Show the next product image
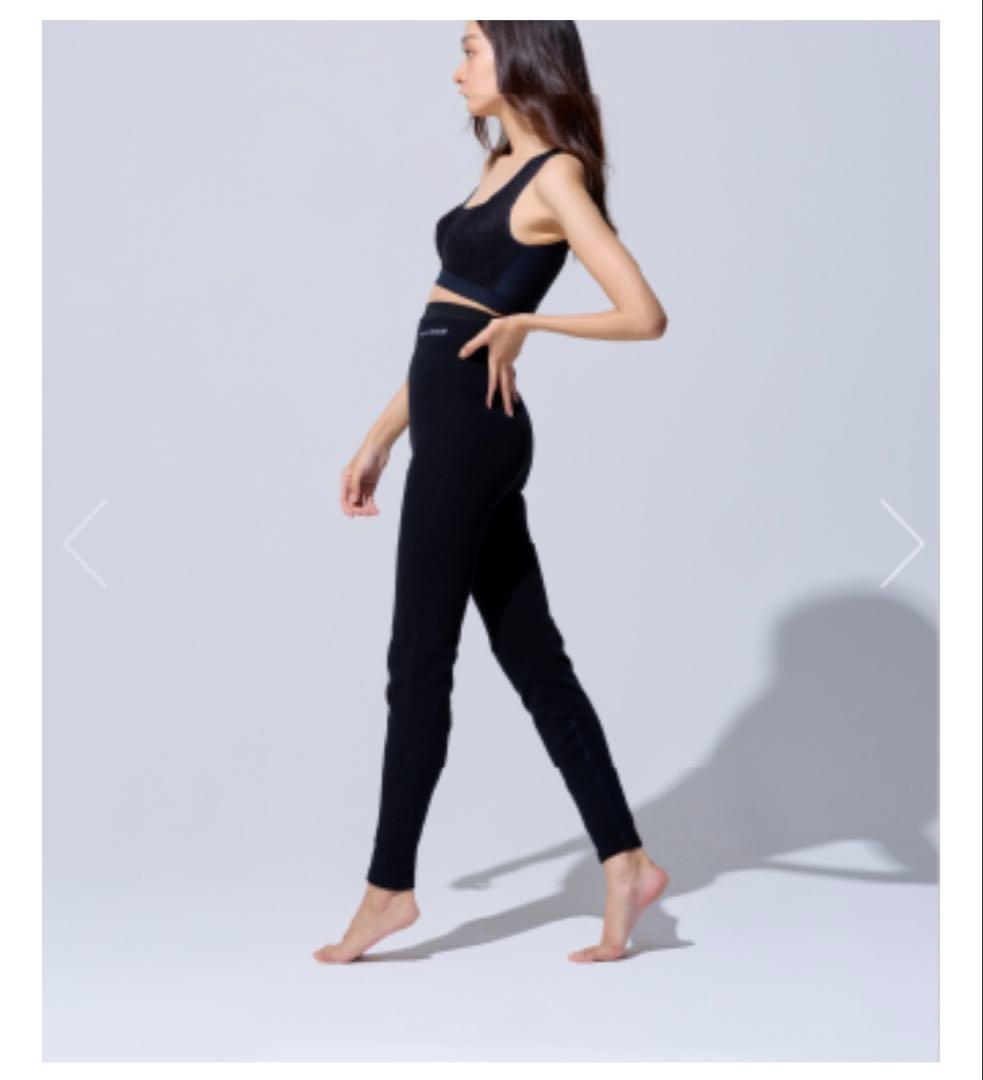 click(901, 543)
